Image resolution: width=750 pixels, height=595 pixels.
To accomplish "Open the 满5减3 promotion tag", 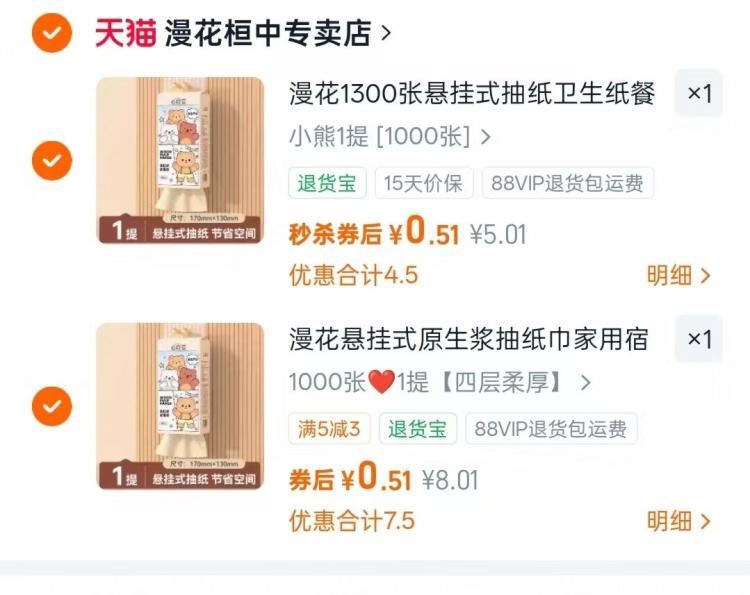I will [x=329, y=429].
